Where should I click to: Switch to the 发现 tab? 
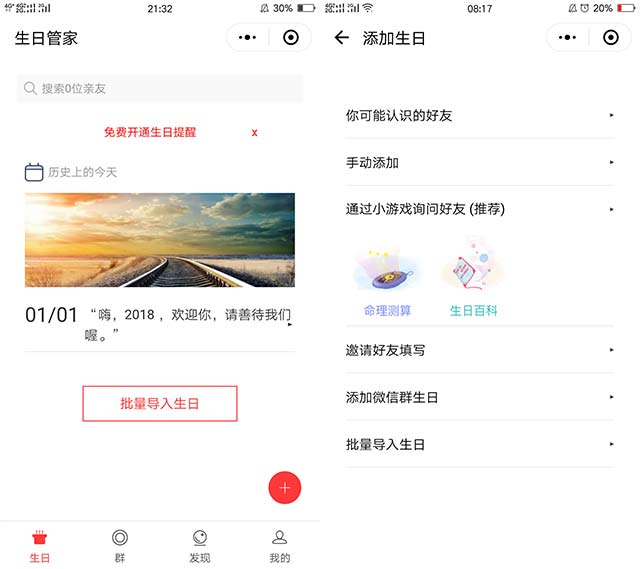pyautogui.click(x=200, y=546)
